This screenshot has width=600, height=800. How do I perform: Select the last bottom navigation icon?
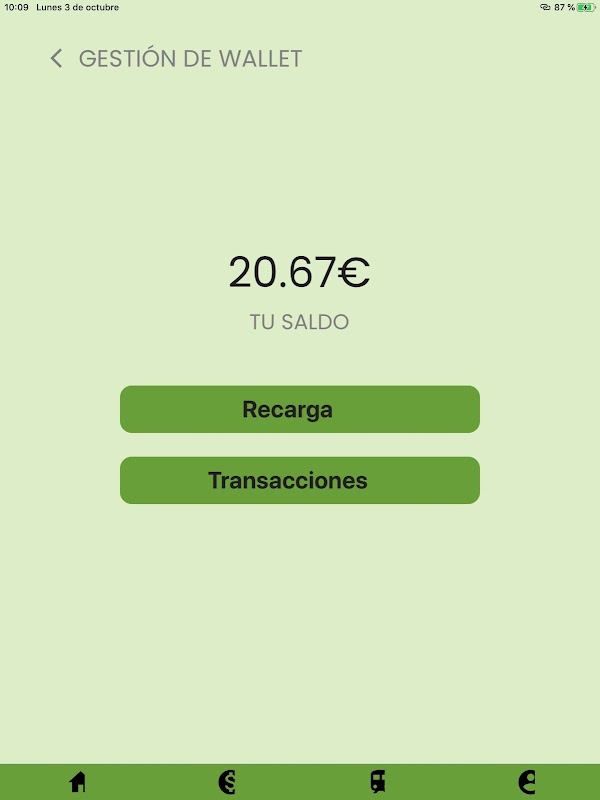pos(527,782)
